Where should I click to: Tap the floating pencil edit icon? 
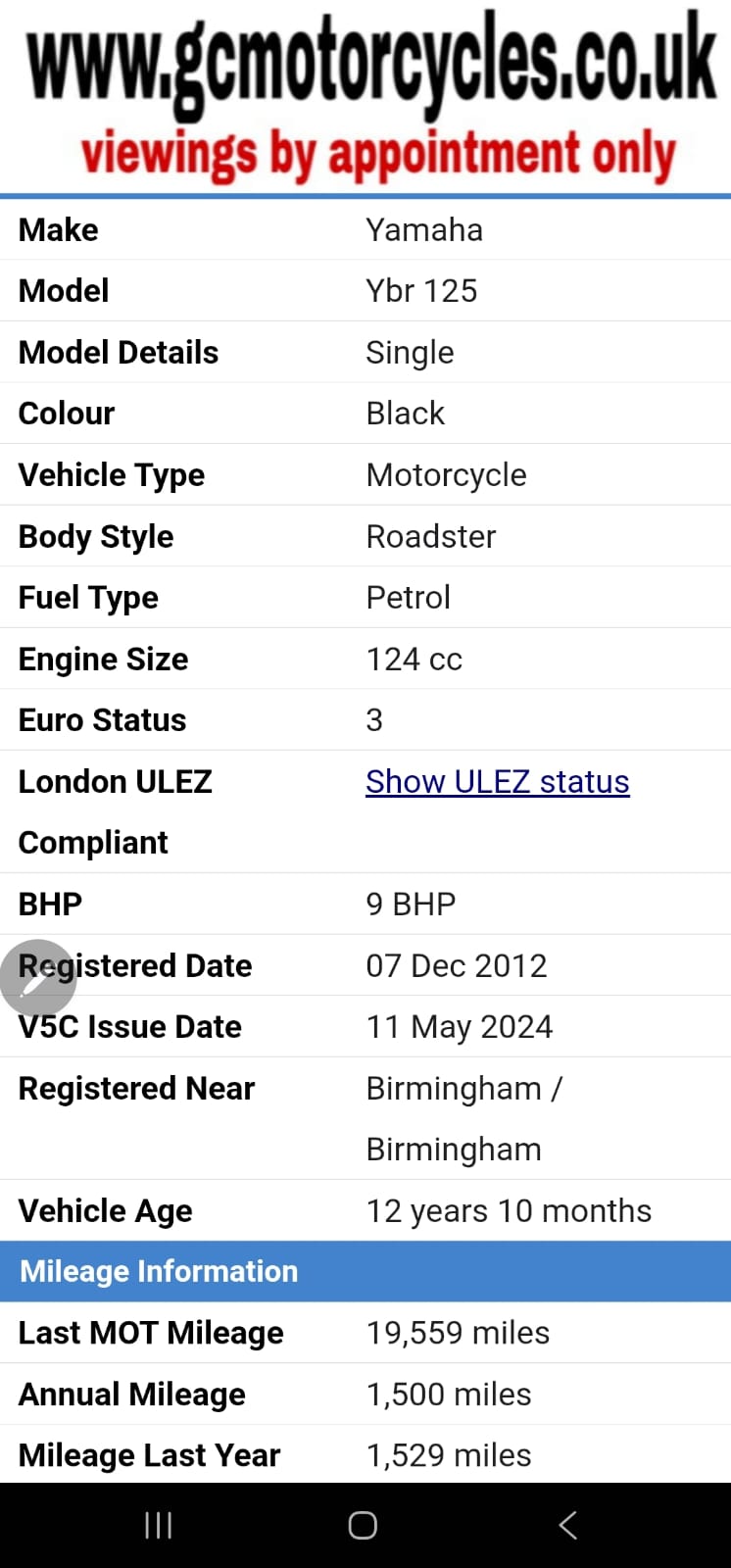coord(37,978)
